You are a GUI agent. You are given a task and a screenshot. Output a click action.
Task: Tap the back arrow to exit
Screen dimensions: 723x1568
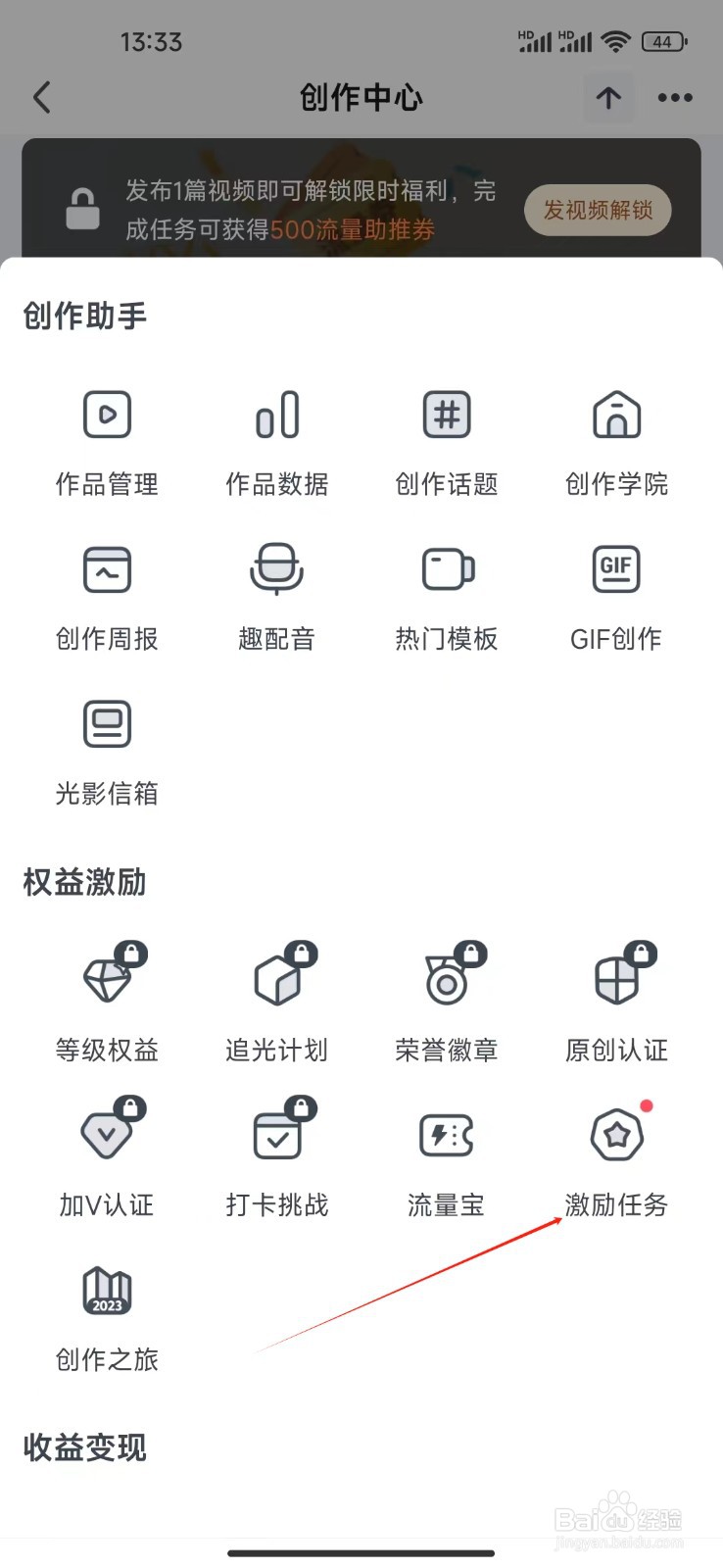click(x=41, y=97)
